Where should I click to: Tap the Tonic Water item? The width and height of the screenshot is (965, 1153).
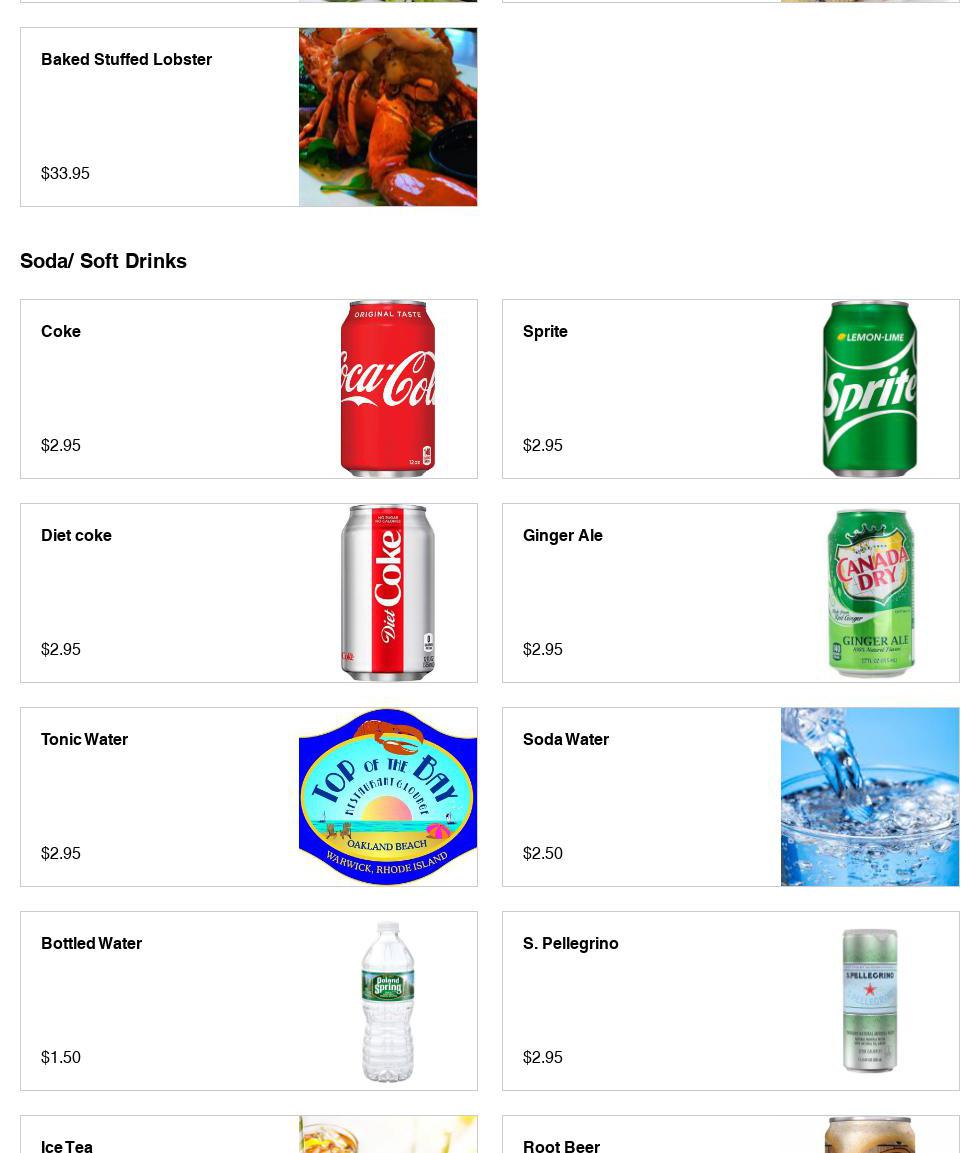(x=248, y=797)
